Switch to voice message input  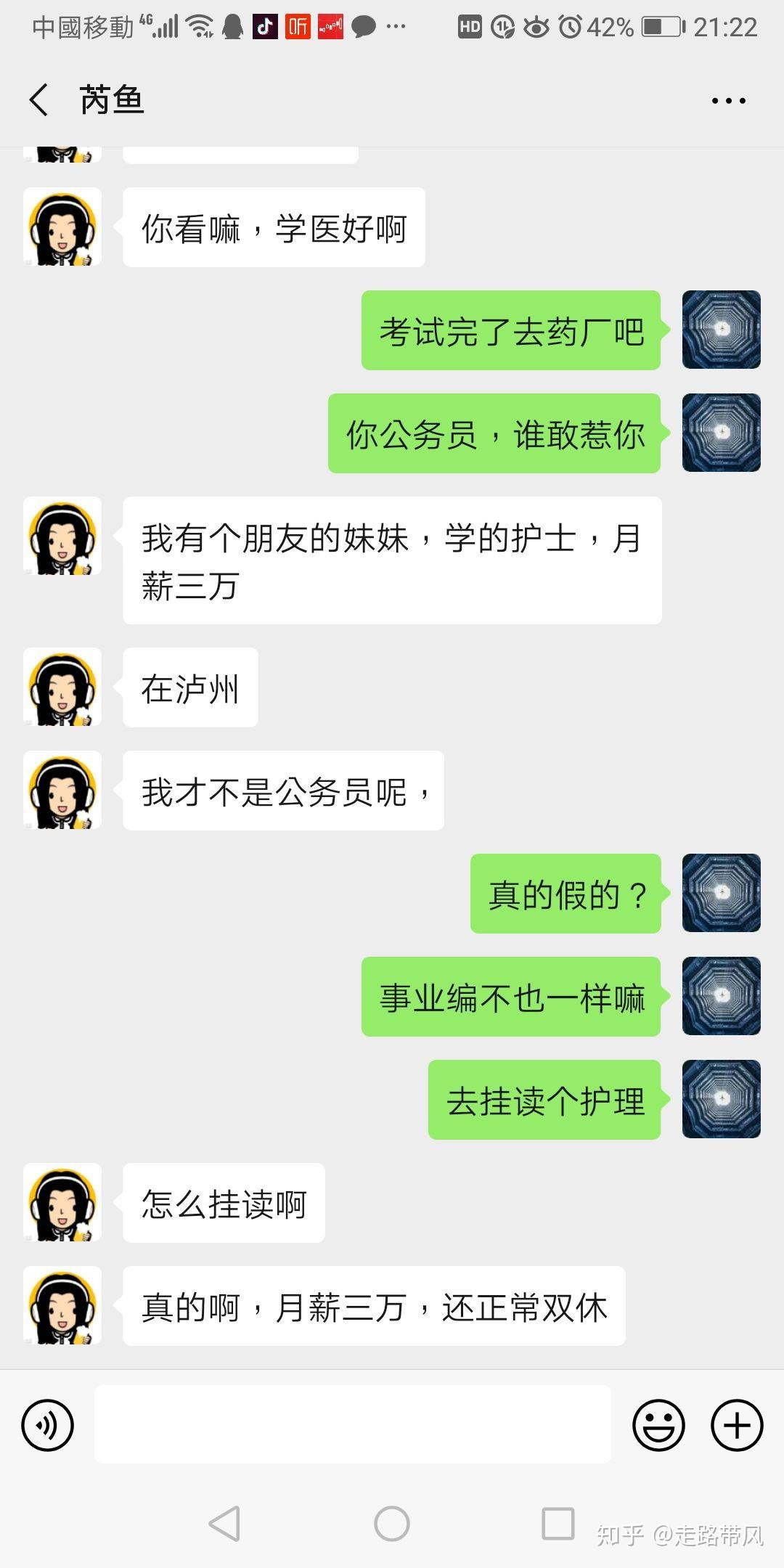pyautogui.click(x=48, y=1425)
